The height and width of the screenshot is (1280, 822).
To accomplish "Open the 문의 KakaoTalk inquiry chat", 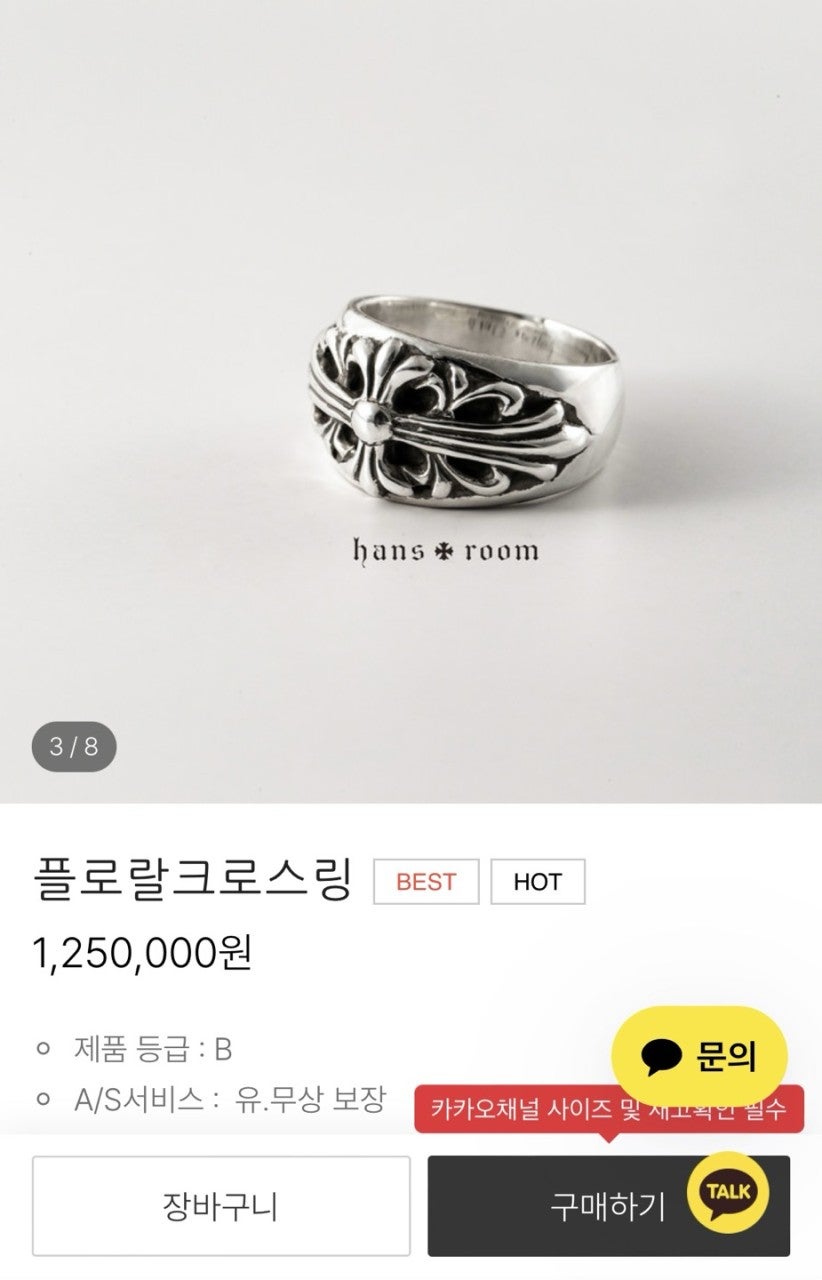I will [x=699, y=1056].
